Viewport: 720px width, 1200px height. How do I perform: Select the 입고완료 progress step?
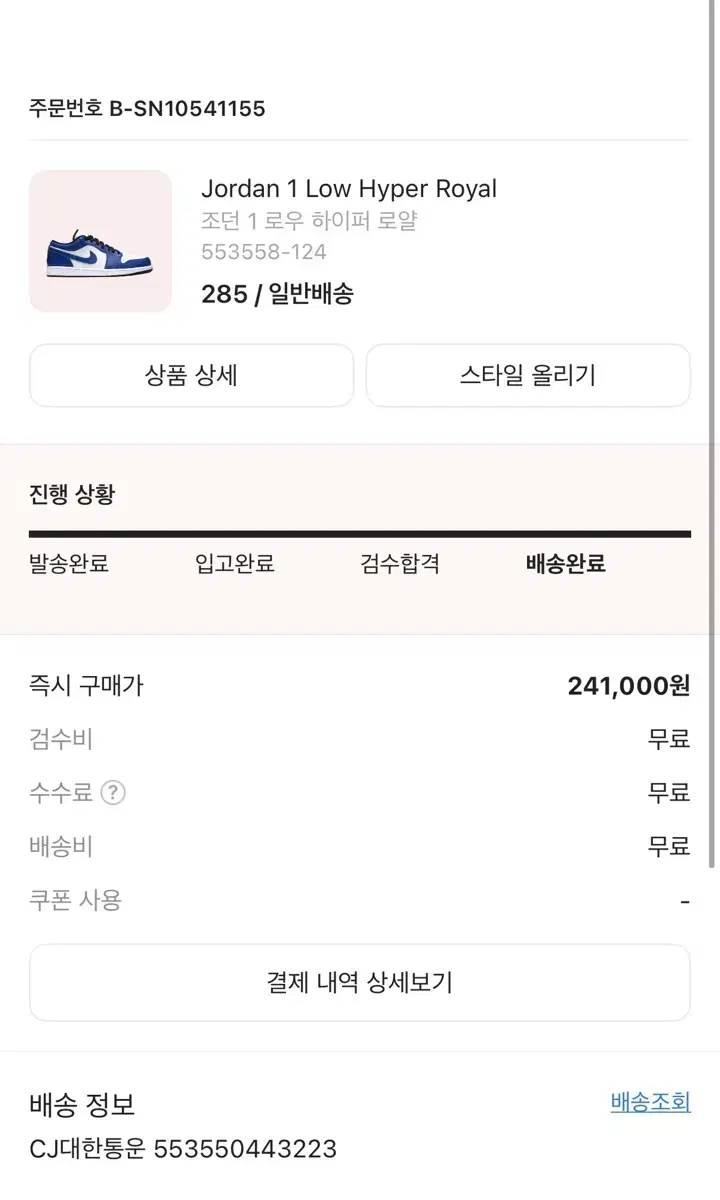click(x=233, y=563)
